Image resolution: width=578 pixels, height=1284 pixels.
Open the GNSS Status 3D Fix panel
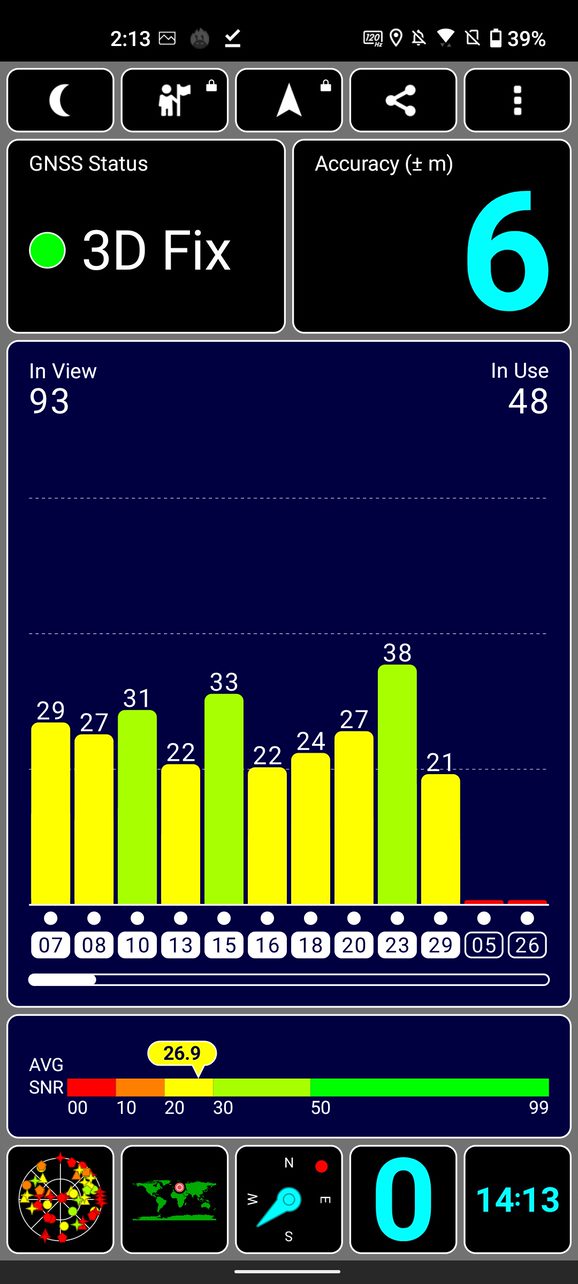coord(146,236)
